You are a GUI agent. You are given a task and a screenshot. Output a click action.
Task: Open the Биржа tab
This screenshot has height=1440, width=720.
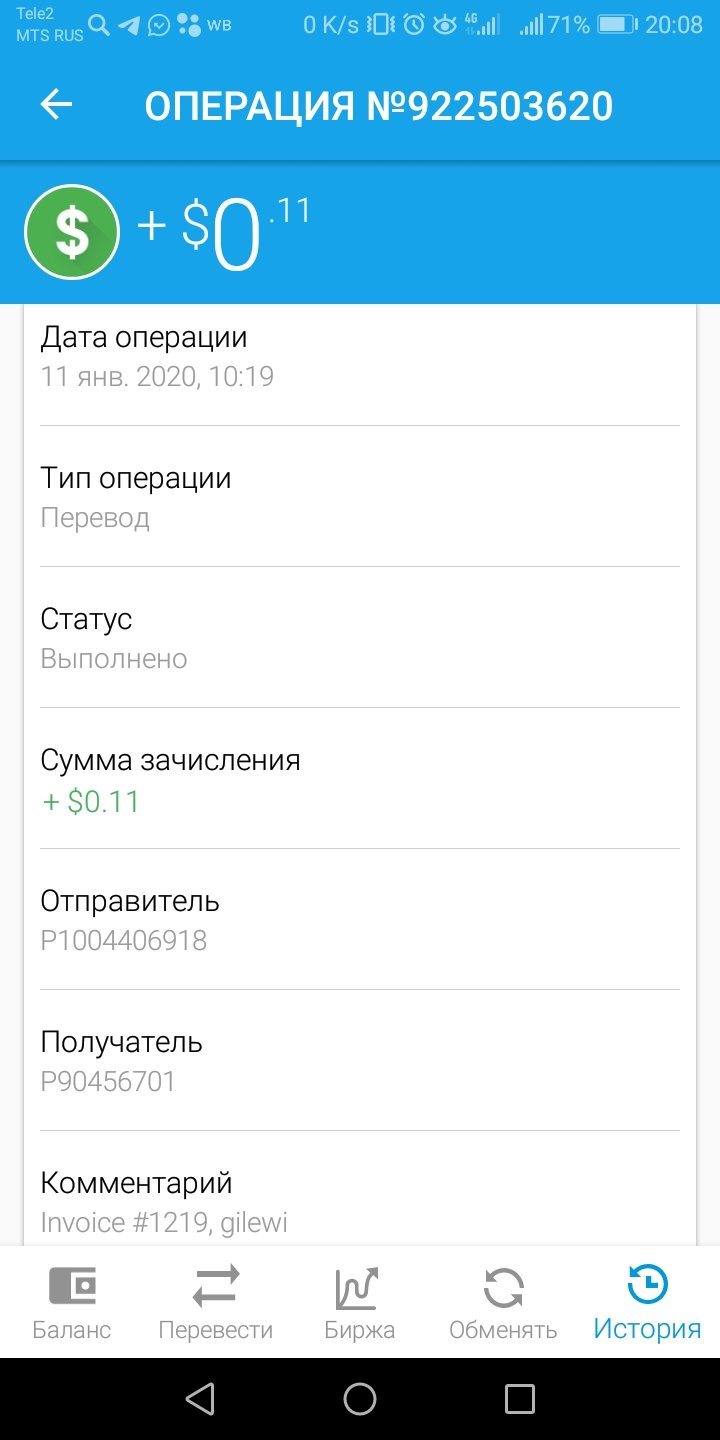tap(360, 1302)
